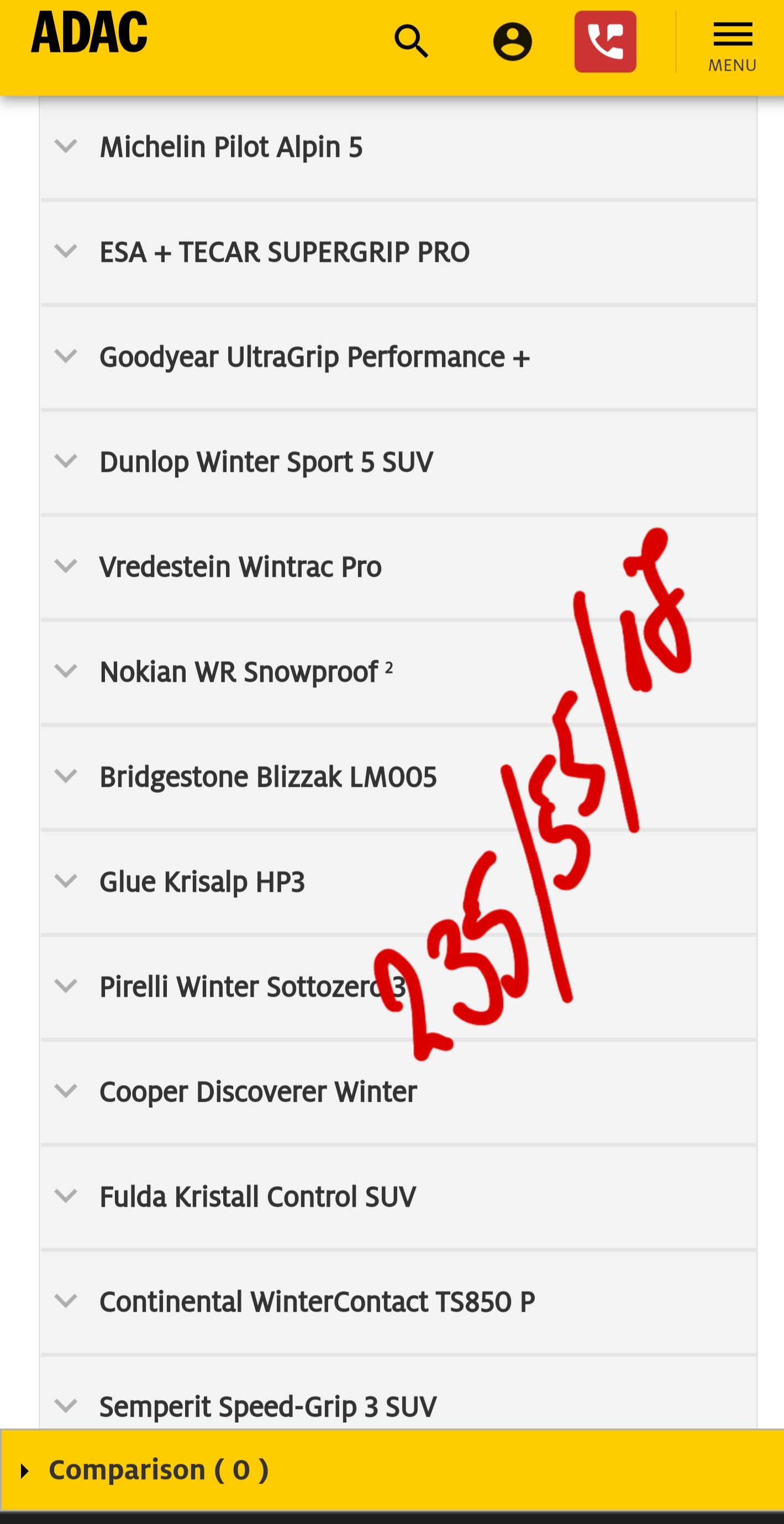Expand Fulda Kristall Control SUV row
Image resolution: width=784 pixels, height=1524 pixels.
(x=257, y=1196)
